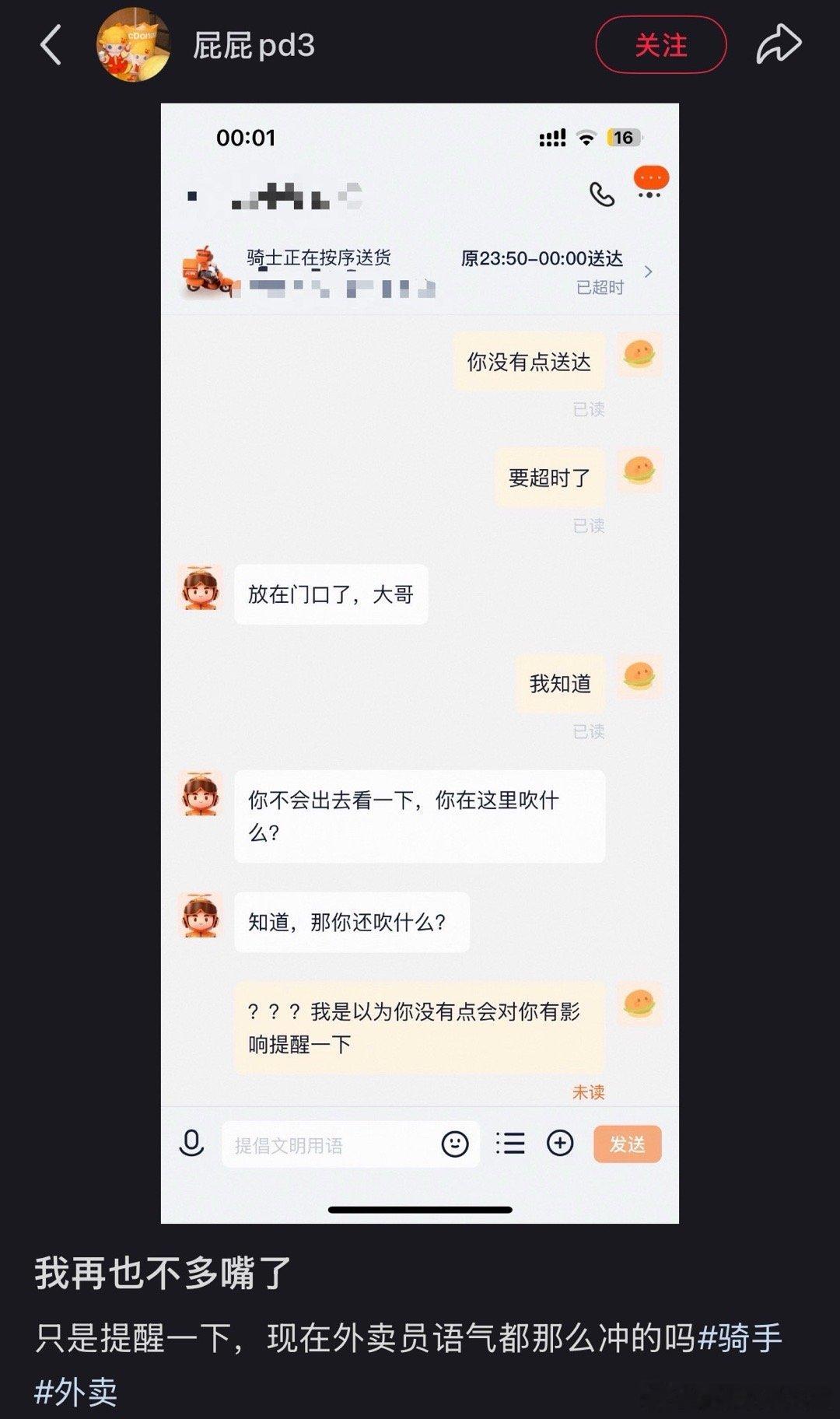Tap the home indicator bar at screen bottom
Image resolution: width=840 pixels, height=1419 pixels.
(x=420, y=1209)
